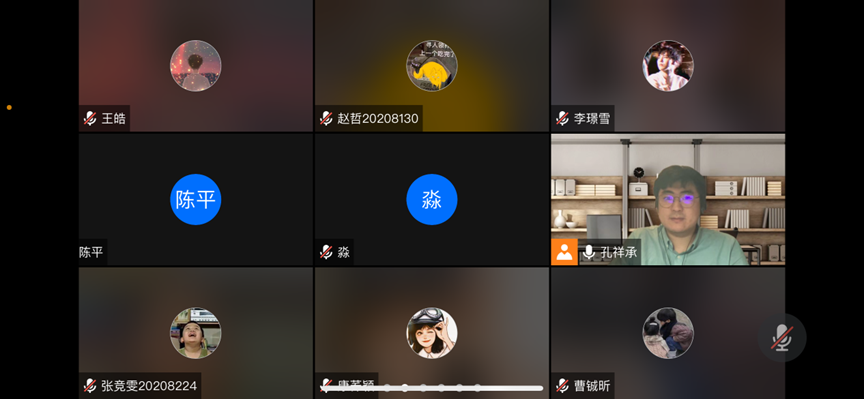Select the 淼 participant tile
Image resolution: width=864 pixels, height=399 pixels.
pyautogui.click(x=431, y=200)
